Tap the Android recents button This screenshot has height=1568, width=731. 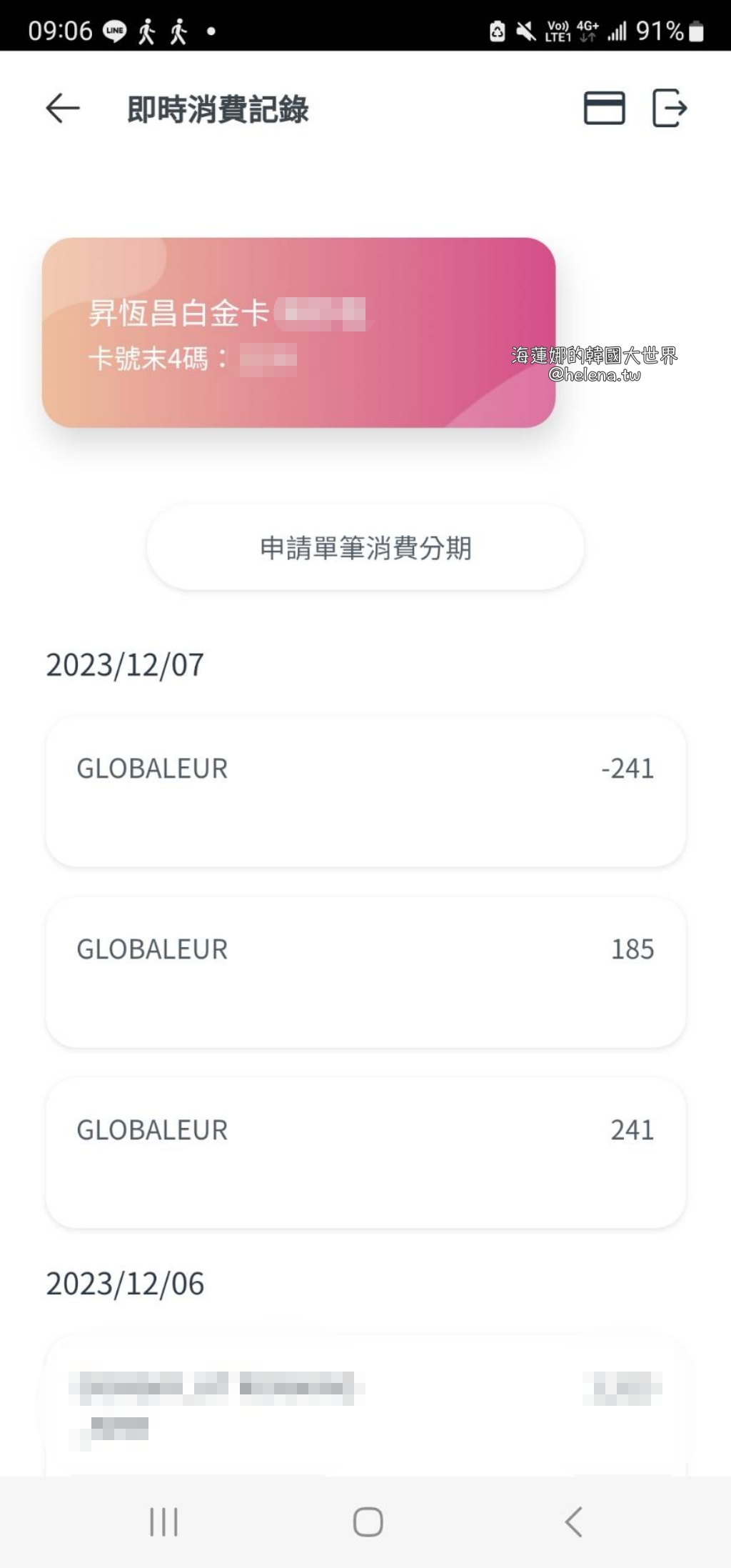pyautogui.click(x=164, y=1522)
